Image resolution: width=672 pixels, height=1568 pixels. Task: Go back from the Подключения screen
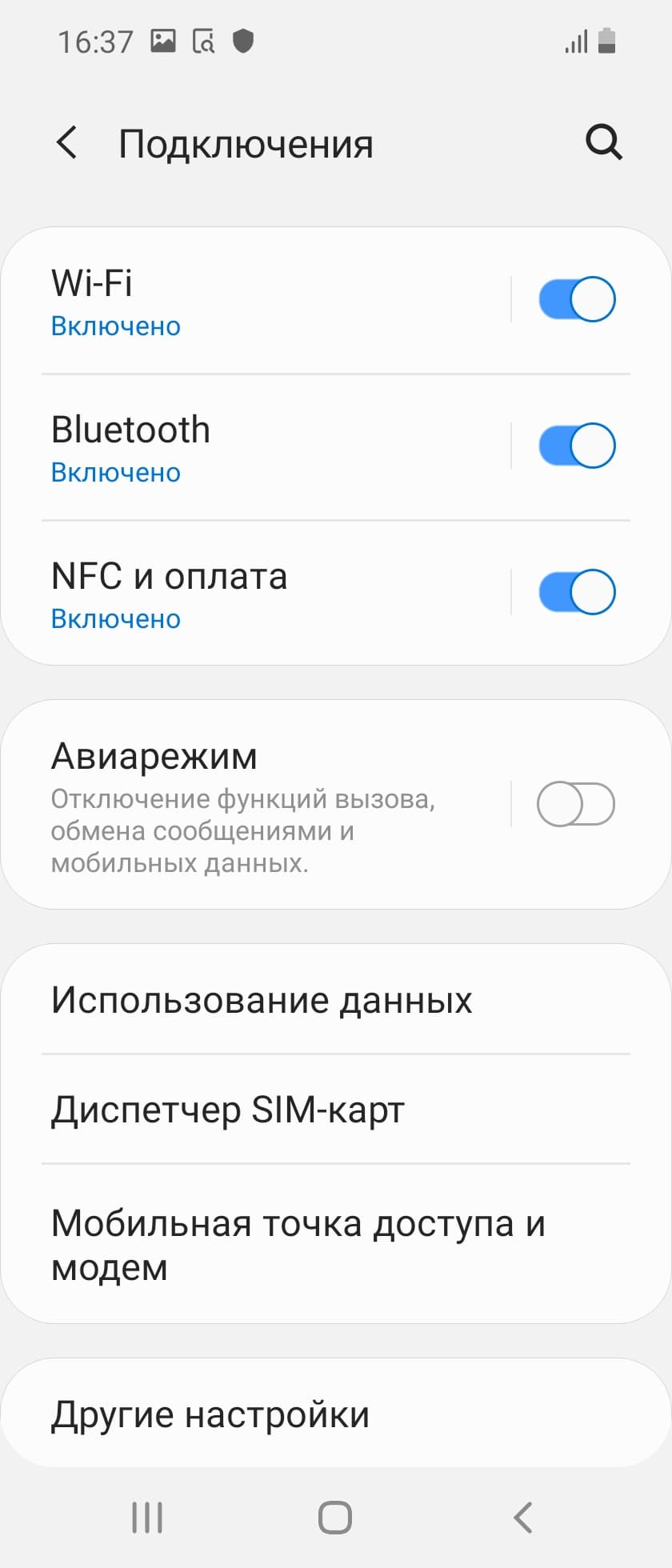(x=67, y=143)
